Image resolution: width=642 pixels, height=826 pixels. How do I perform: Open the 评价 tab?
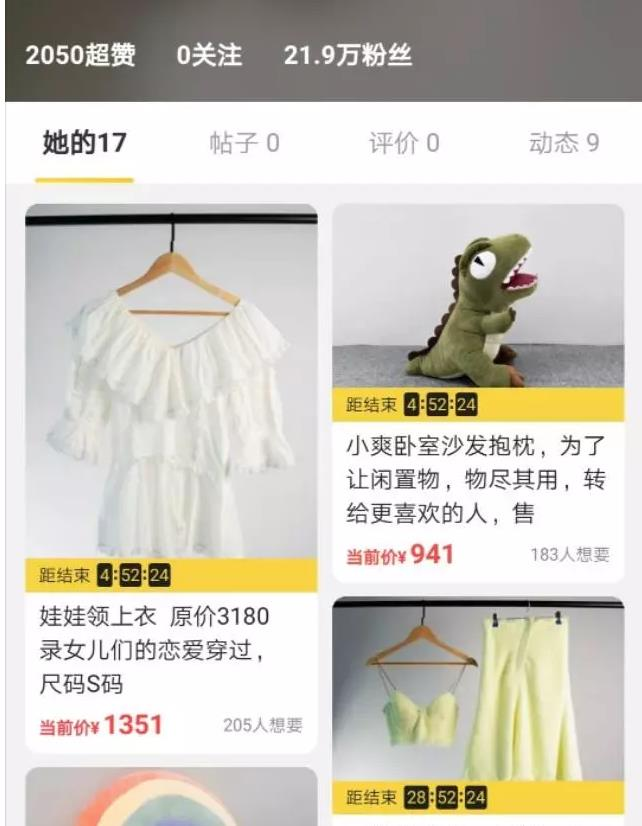tap(403, 143)
